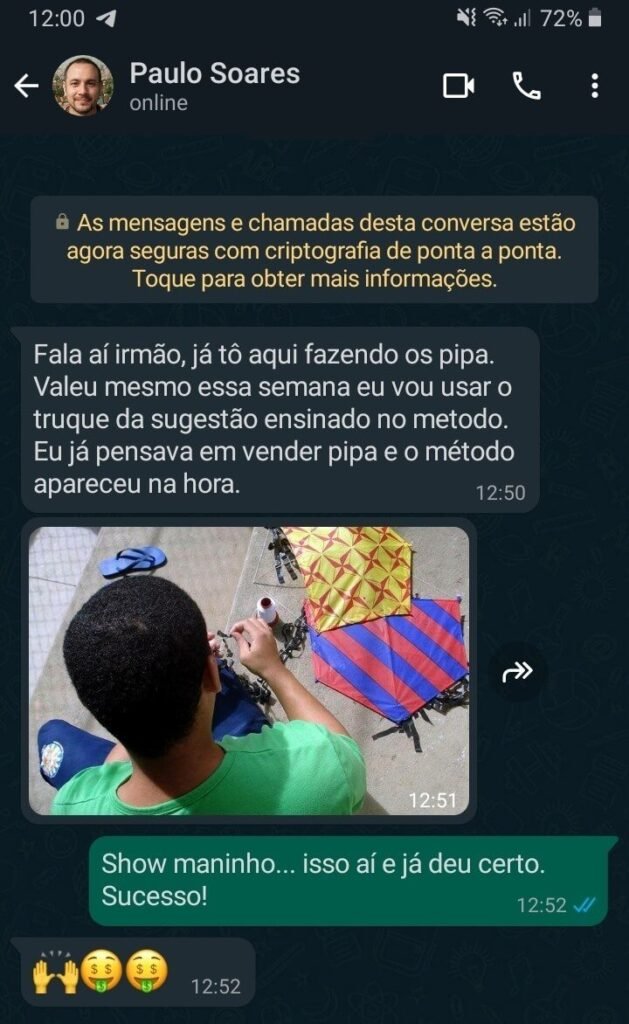View encryption info banner details
The height and width of the screenshot is (1024, 629).
point(314,250)
